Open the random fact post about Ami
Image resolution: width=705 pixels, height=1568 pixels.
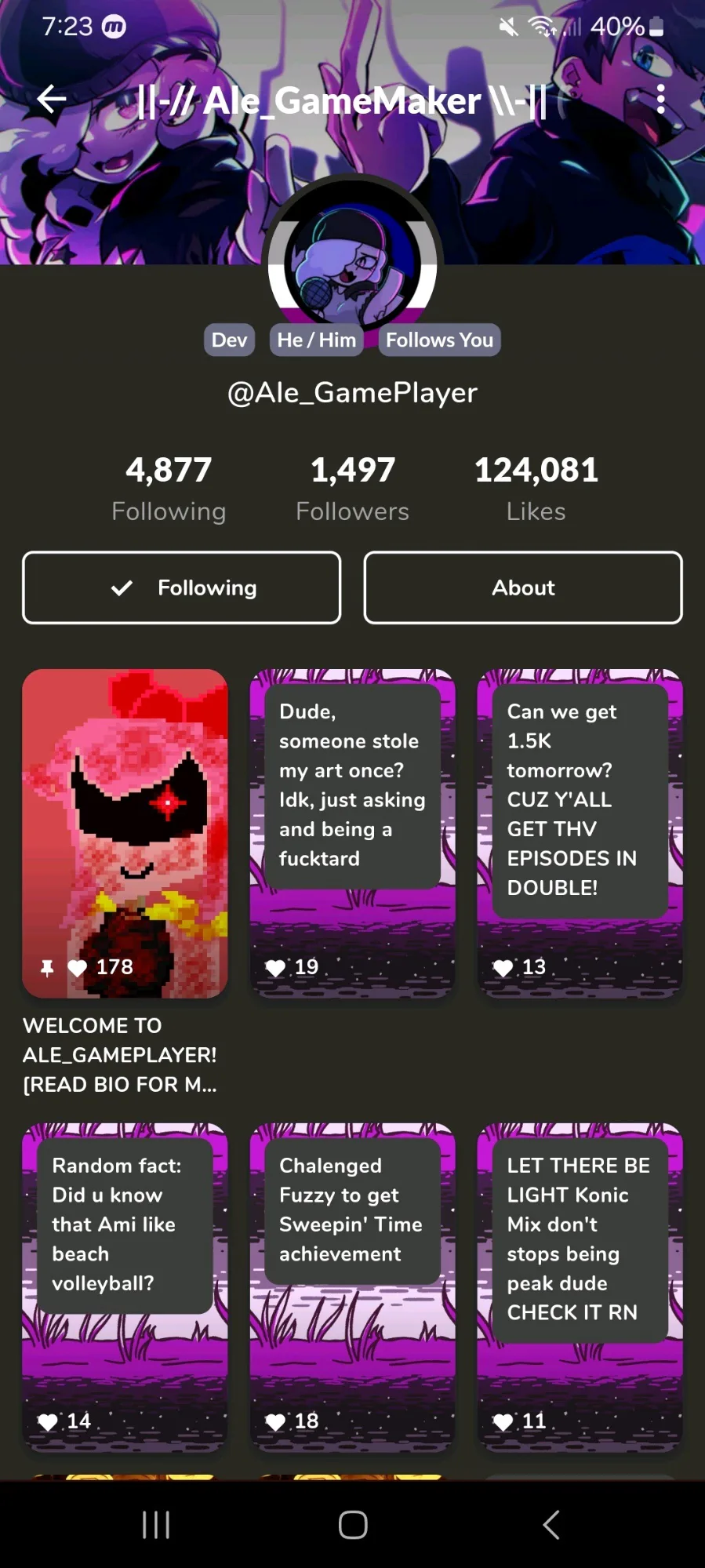pos(125,1287)
